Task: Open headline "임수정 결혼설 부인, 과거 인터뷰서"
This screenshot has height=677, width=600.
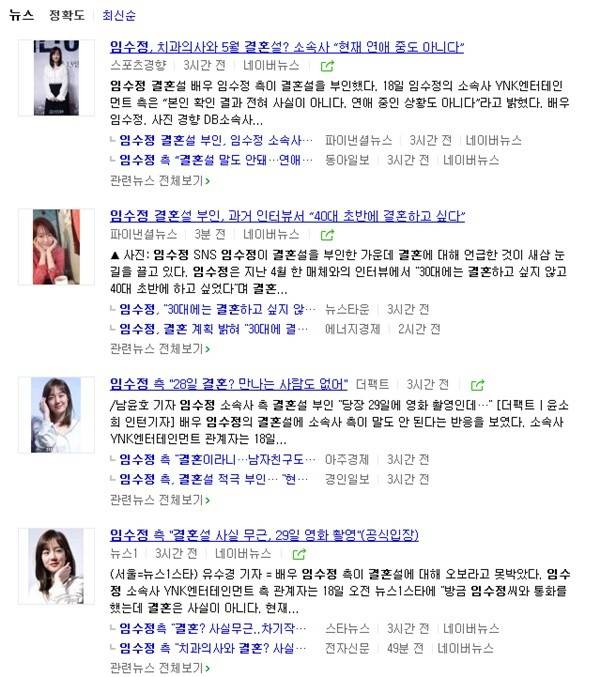Action: (287, 216)
